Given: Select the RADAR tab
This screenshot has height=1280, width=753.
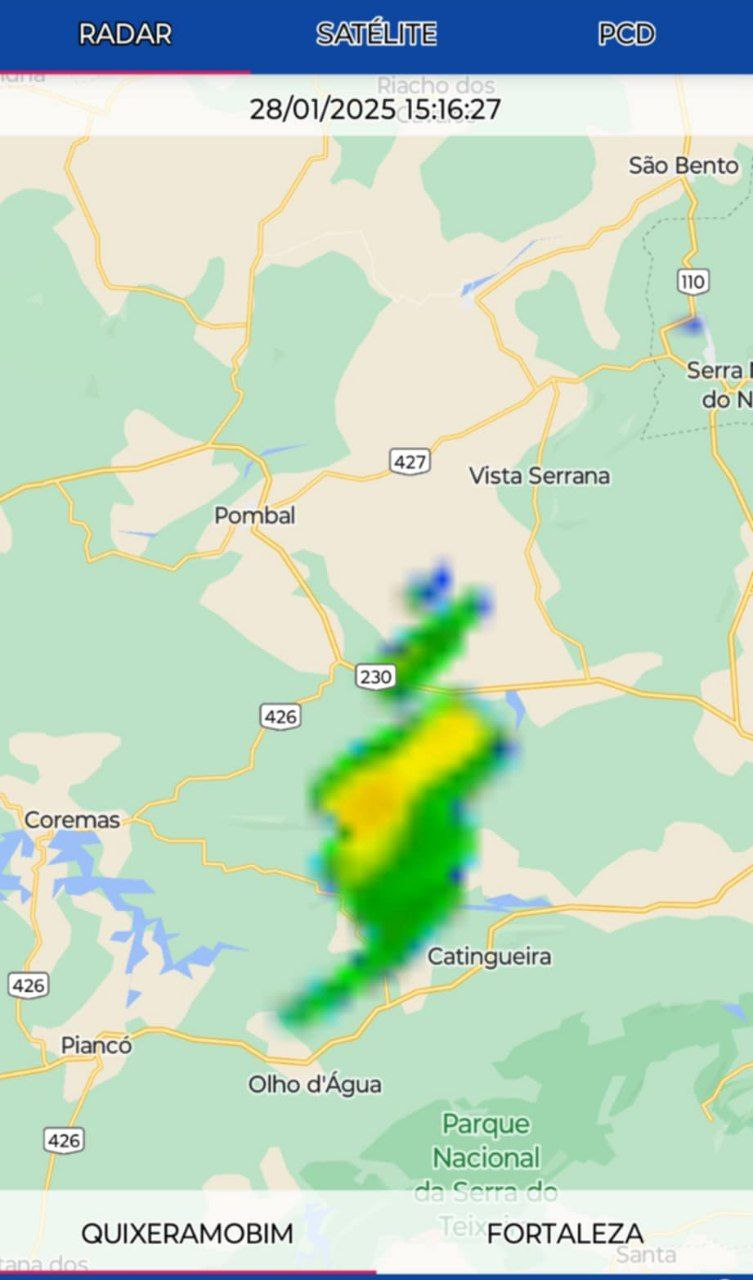Looking at the screenshot, I should tap(125, 34).
